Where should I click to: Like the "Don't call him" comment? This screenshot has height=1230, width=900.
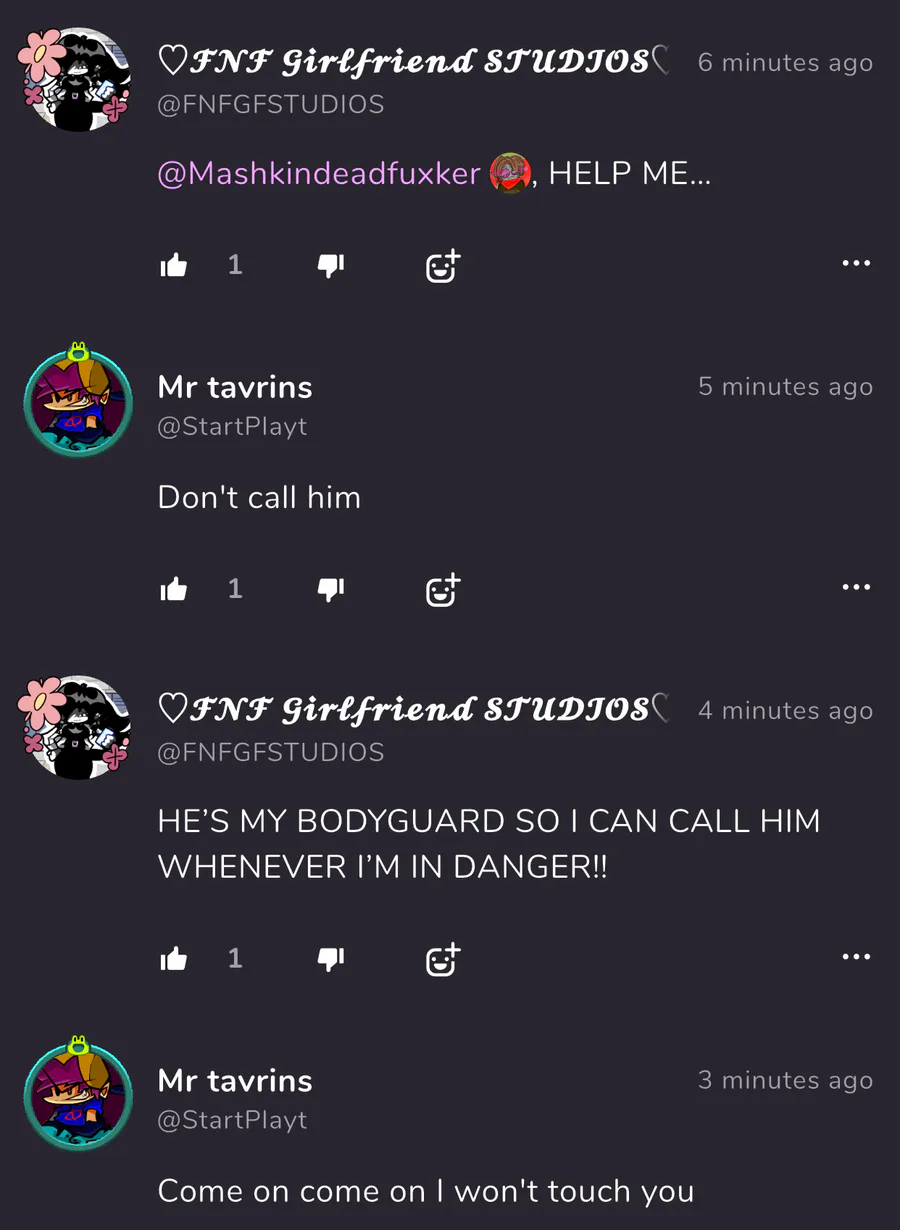coord(174,589)
